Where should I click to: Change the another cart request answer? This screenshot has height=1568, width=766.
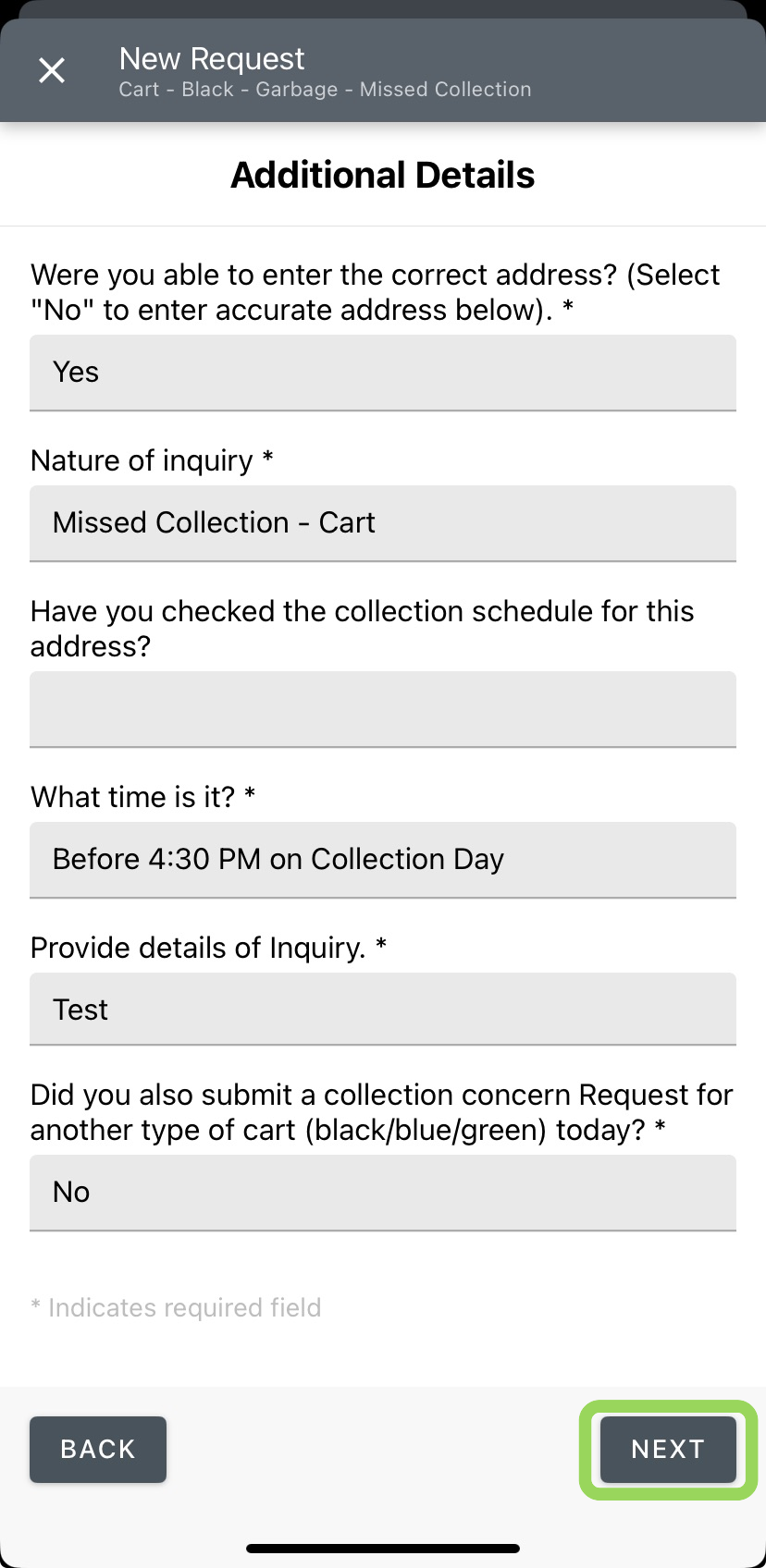(x=383, y=1193)
